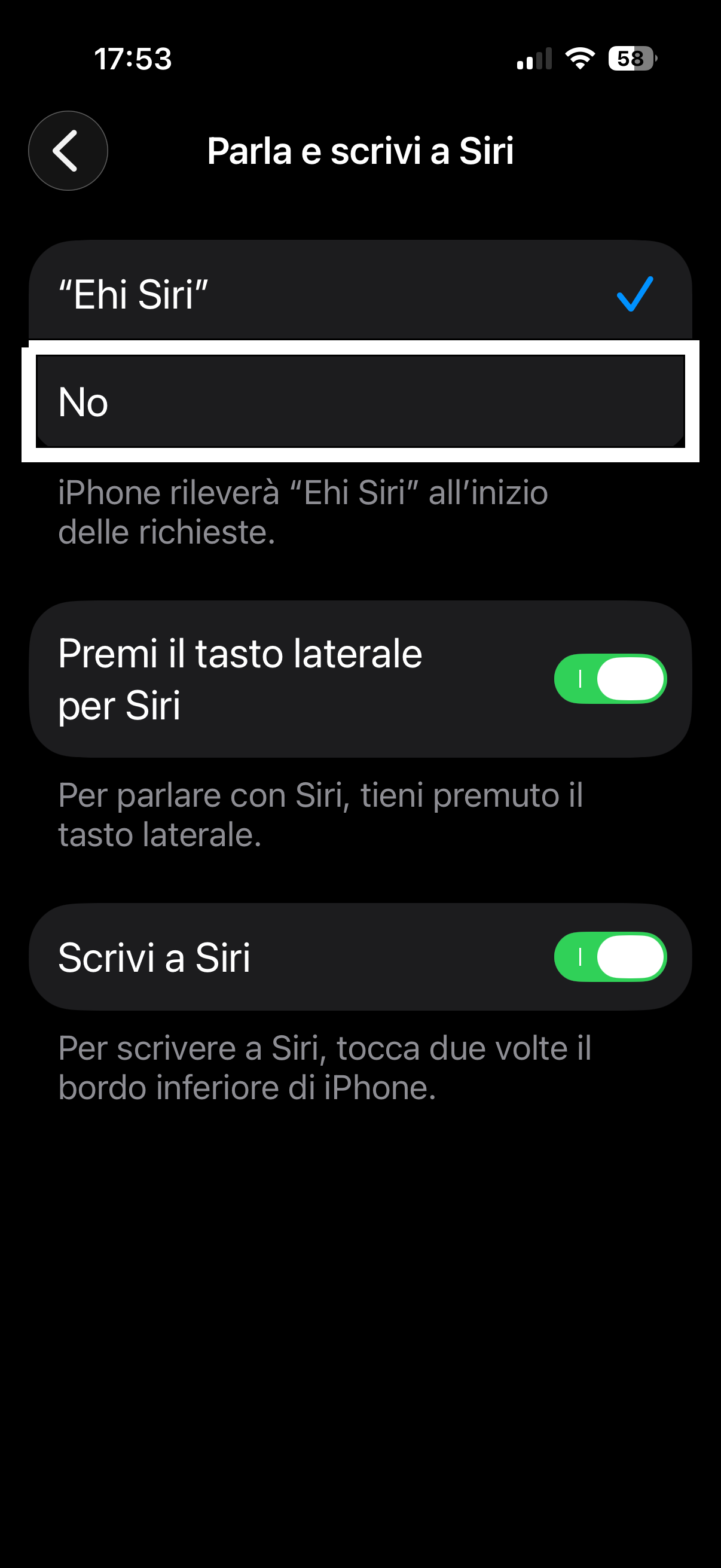This screenshot has height=1568, width=721.
Task: Tap the time 17:53 in the status bar
Action: click(134, 59)
